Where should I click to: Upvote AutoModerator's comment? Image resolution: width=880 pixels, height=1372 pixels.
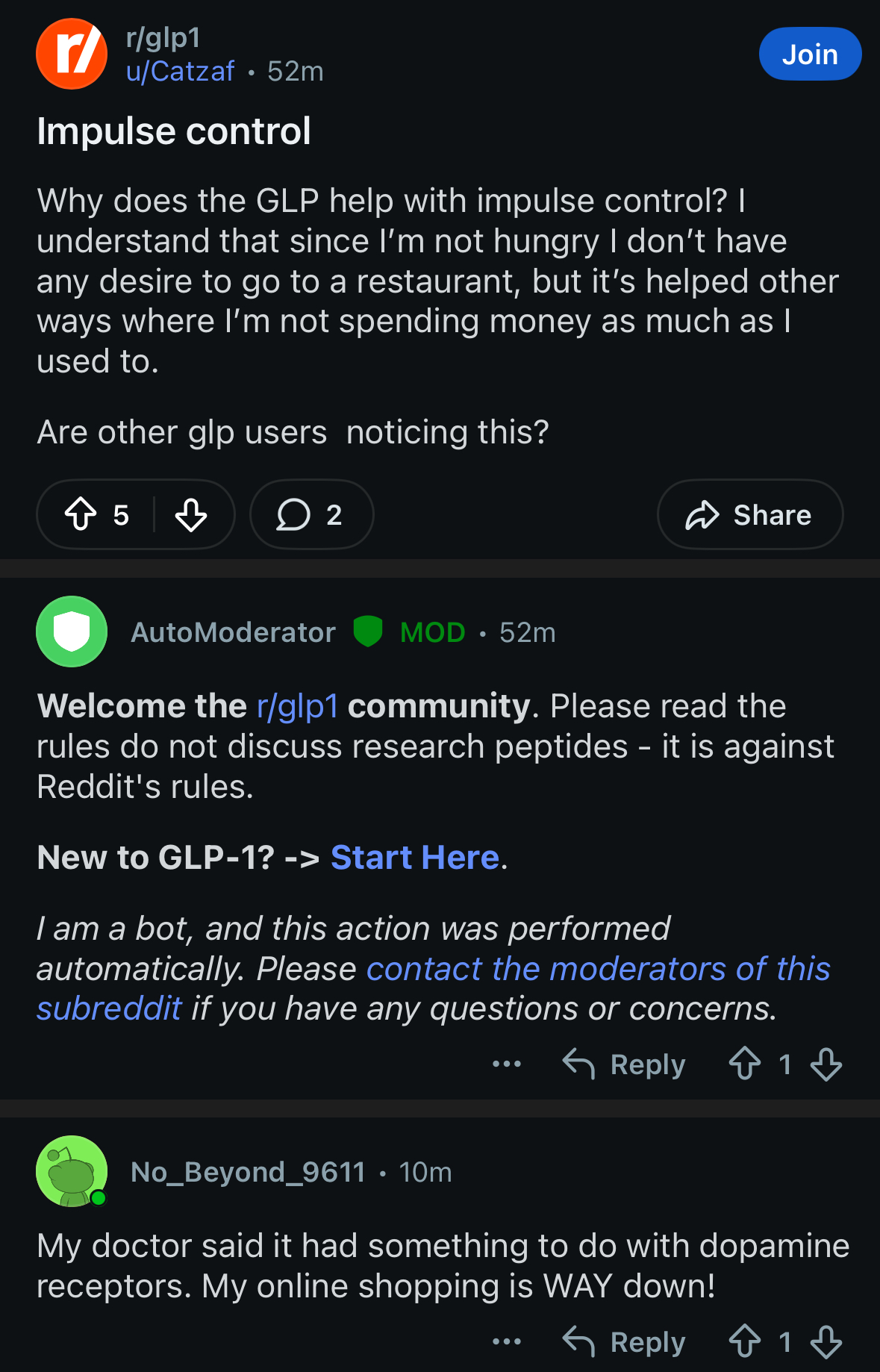745,1064
